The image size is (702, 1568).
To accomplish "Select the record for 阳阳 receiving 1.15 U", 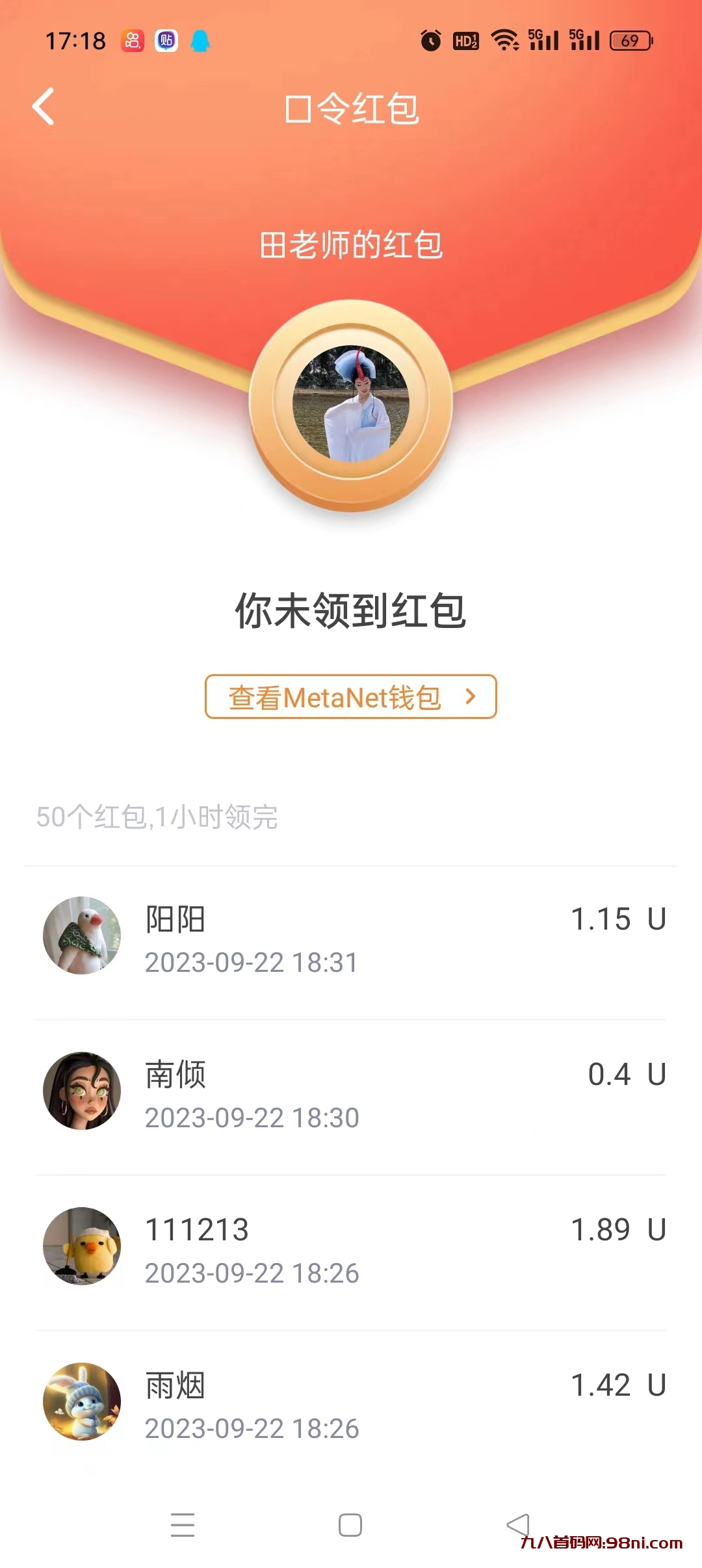I will pos(351,935).
